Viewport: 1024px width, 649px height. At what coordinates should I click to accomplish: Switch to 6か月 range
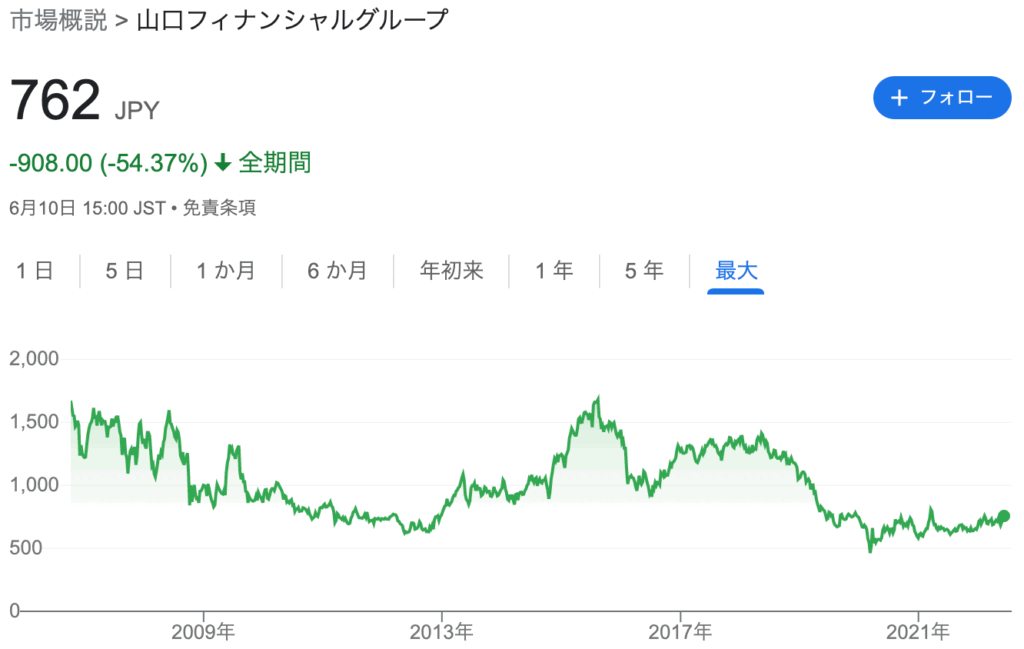(336, 270)
